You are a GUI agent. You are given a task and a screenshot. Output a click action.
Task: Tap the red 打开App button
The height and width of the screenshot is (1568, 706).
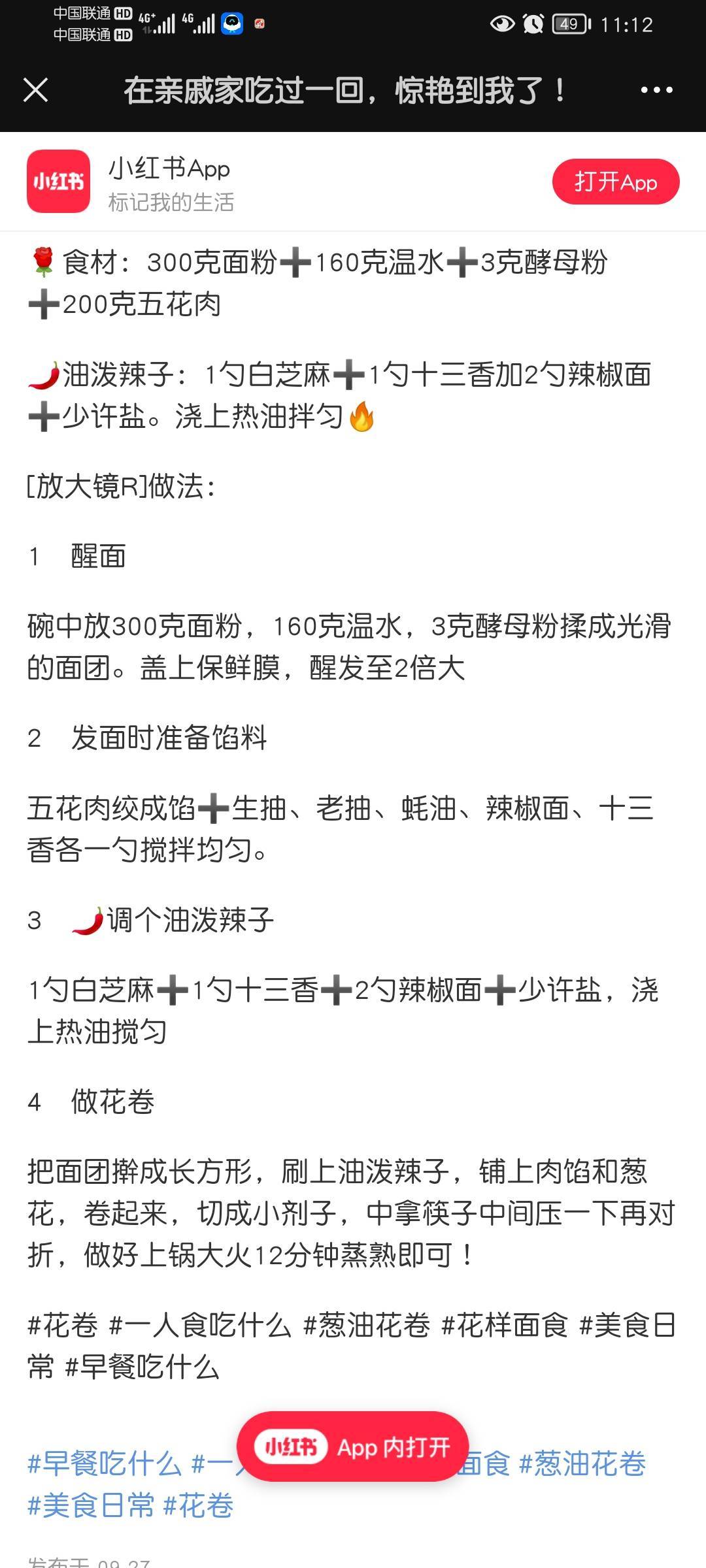click(615, 182)
